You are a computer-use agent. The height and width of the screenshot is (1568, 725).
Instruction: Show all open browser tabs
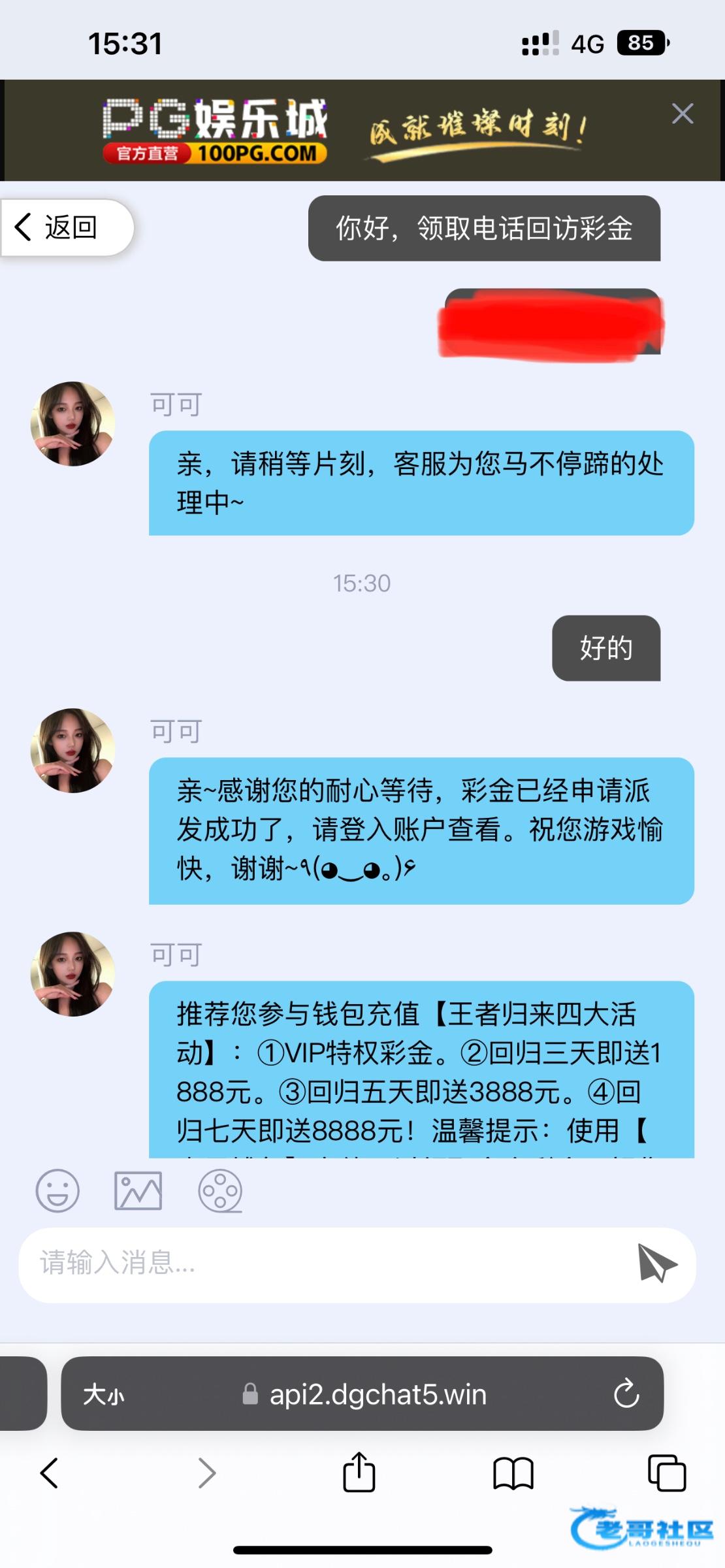[667, 1473]
